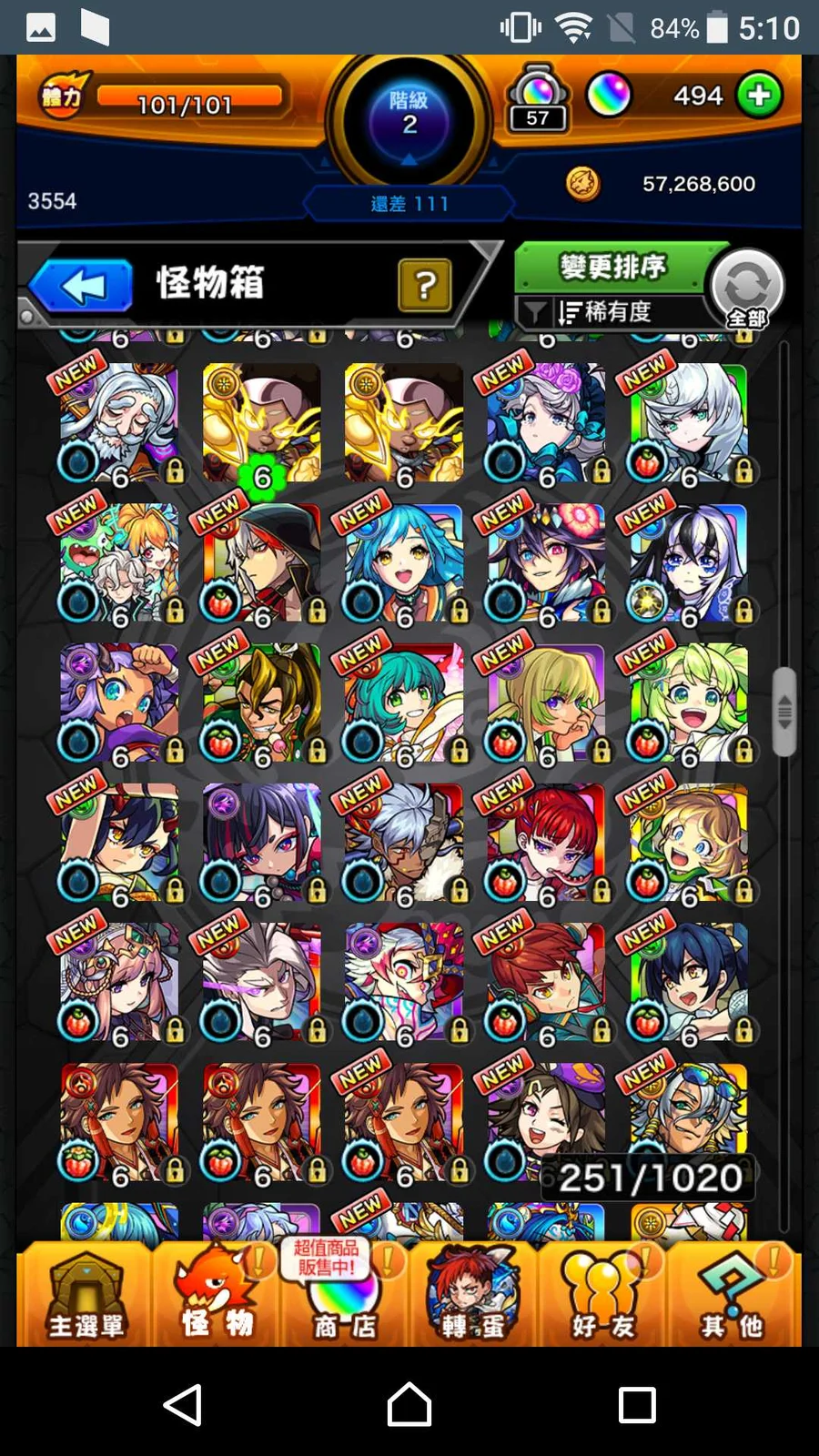The width and height of the screenshot is (819, 1456).
Task: Tap the rank 階級 2 badge
Action: (409, 114)
